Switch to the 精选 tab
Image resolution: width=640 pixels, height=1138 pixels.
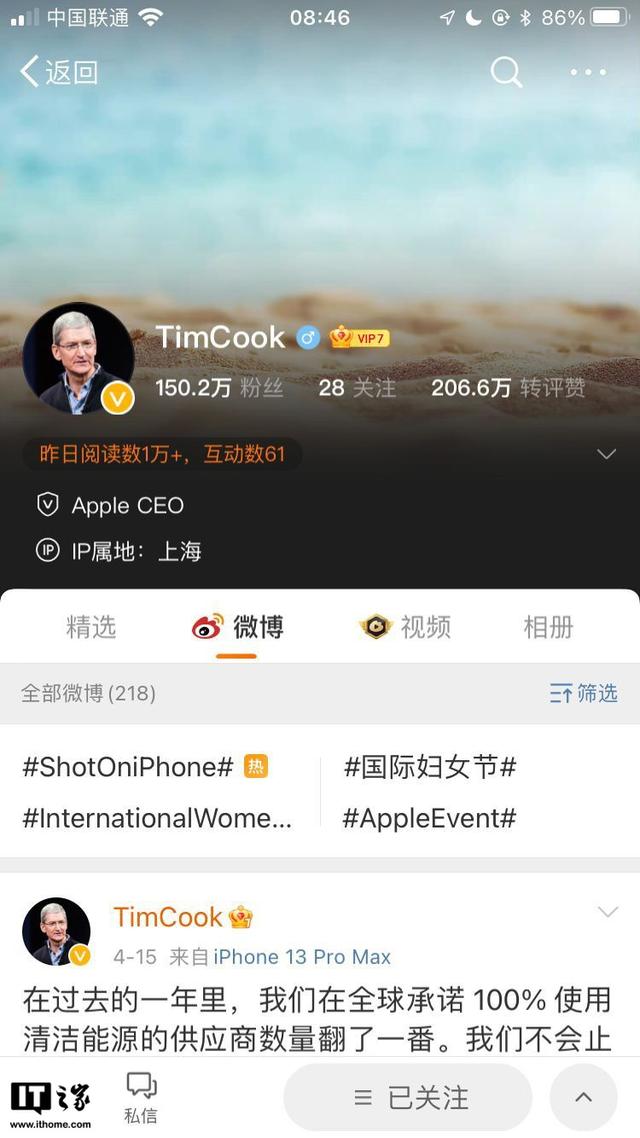click(91, 628)
